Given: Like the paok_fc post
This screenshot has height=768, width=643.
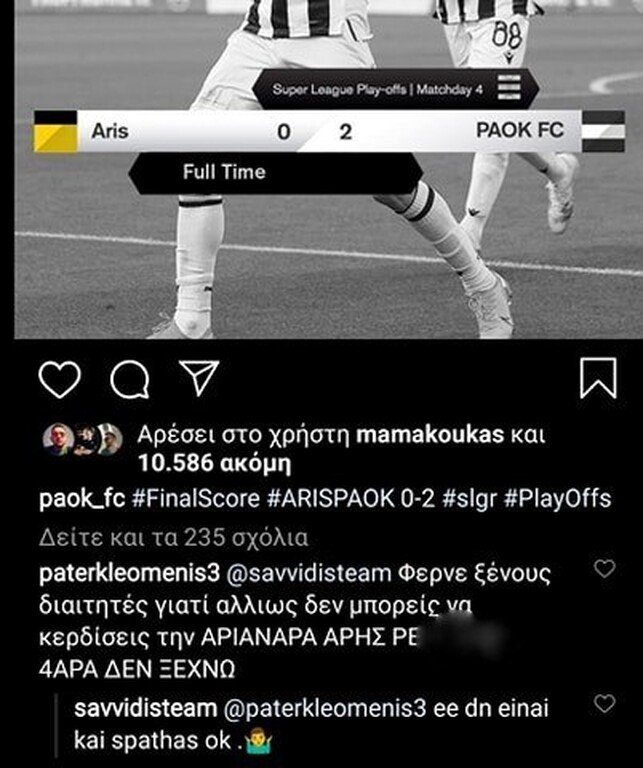Looking at the screenshot, I should tap(58, 379).
